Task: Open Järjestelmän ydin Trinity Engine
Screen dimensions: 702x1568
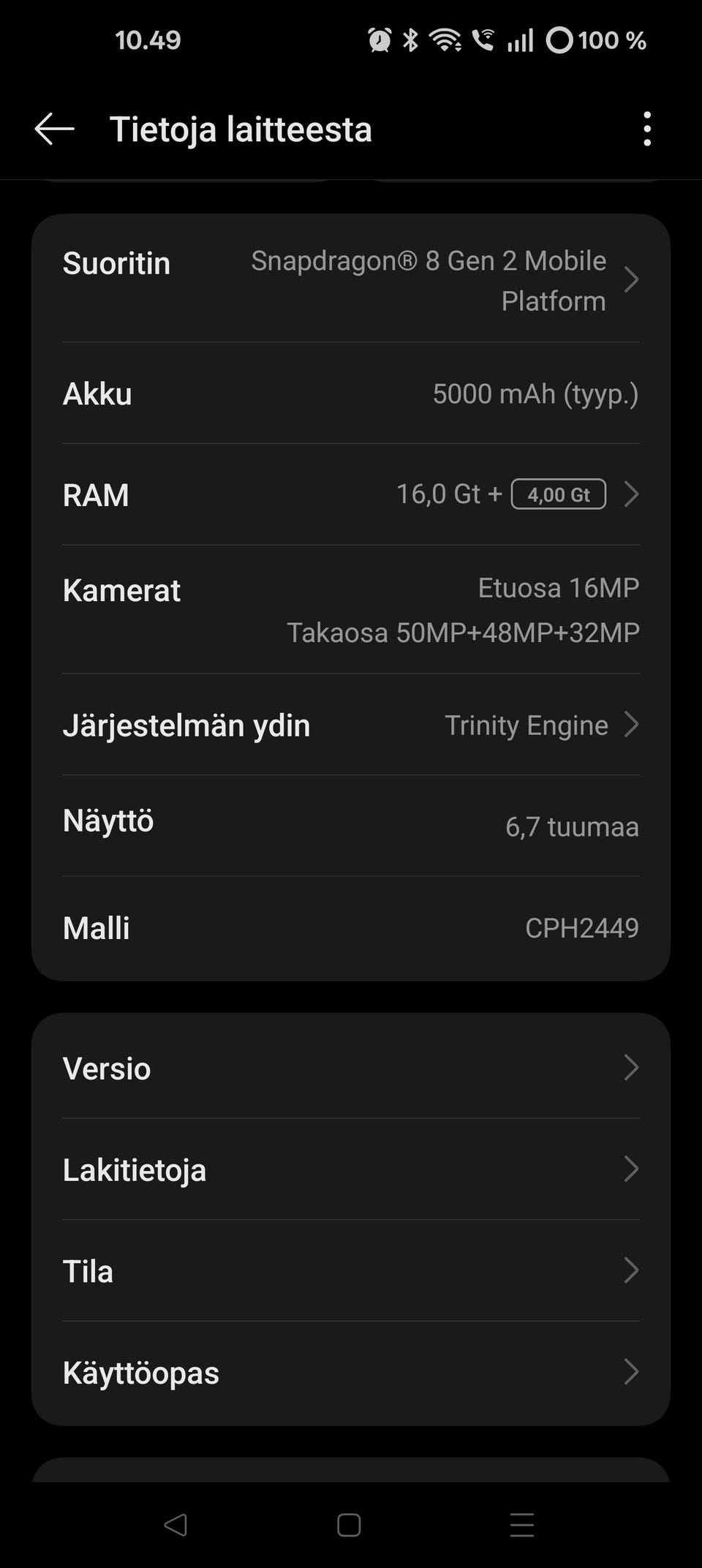Action: coord(351,725)
